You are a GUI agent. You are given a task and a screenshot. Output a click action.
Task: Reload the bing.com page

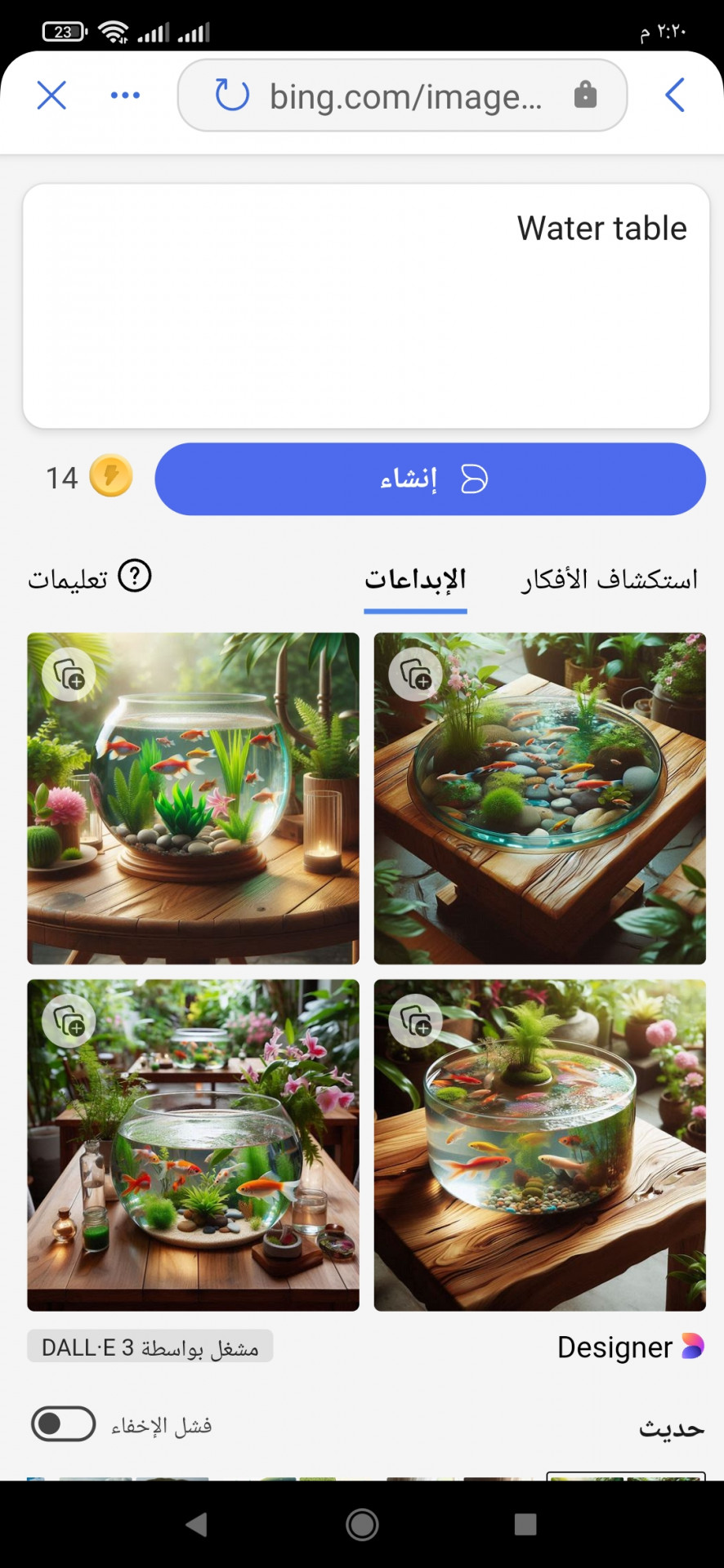point(231,96)
